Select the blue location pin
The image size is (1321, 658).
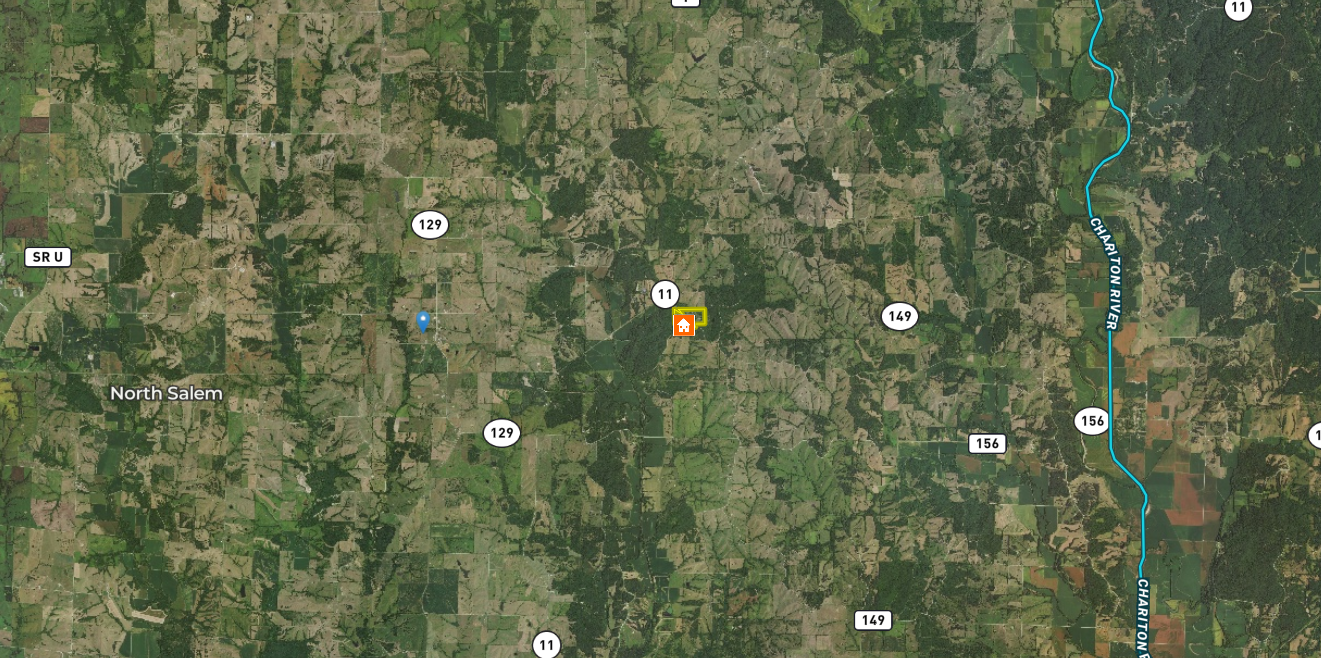coord(423,320)
